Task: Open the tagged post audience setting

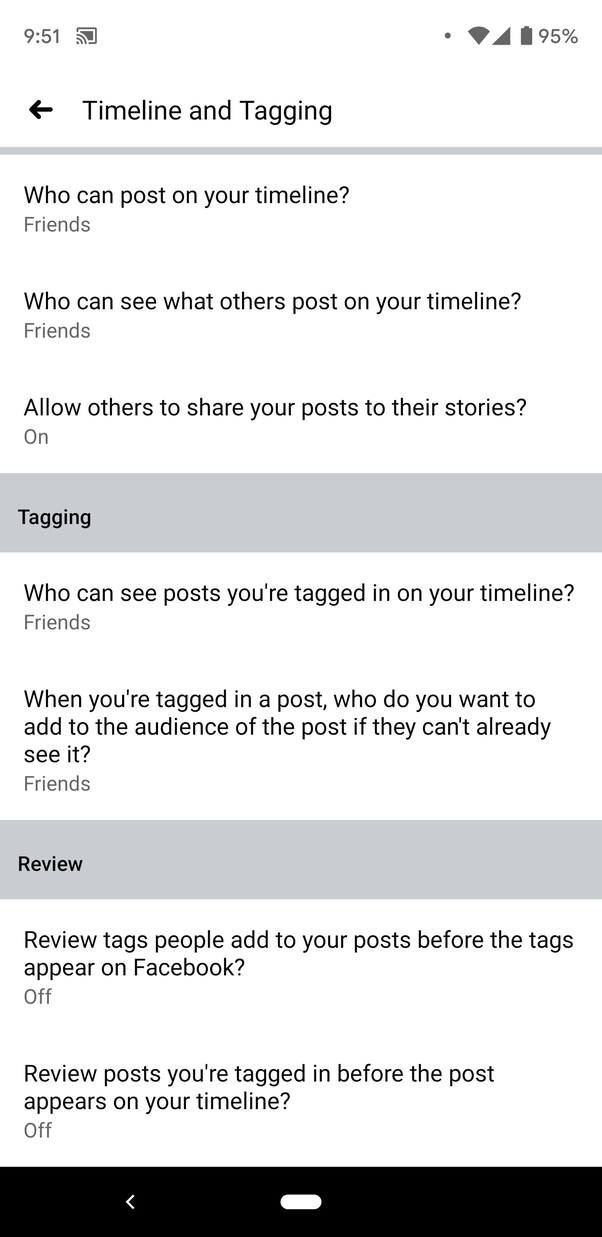Action: [x=300, y=740]
